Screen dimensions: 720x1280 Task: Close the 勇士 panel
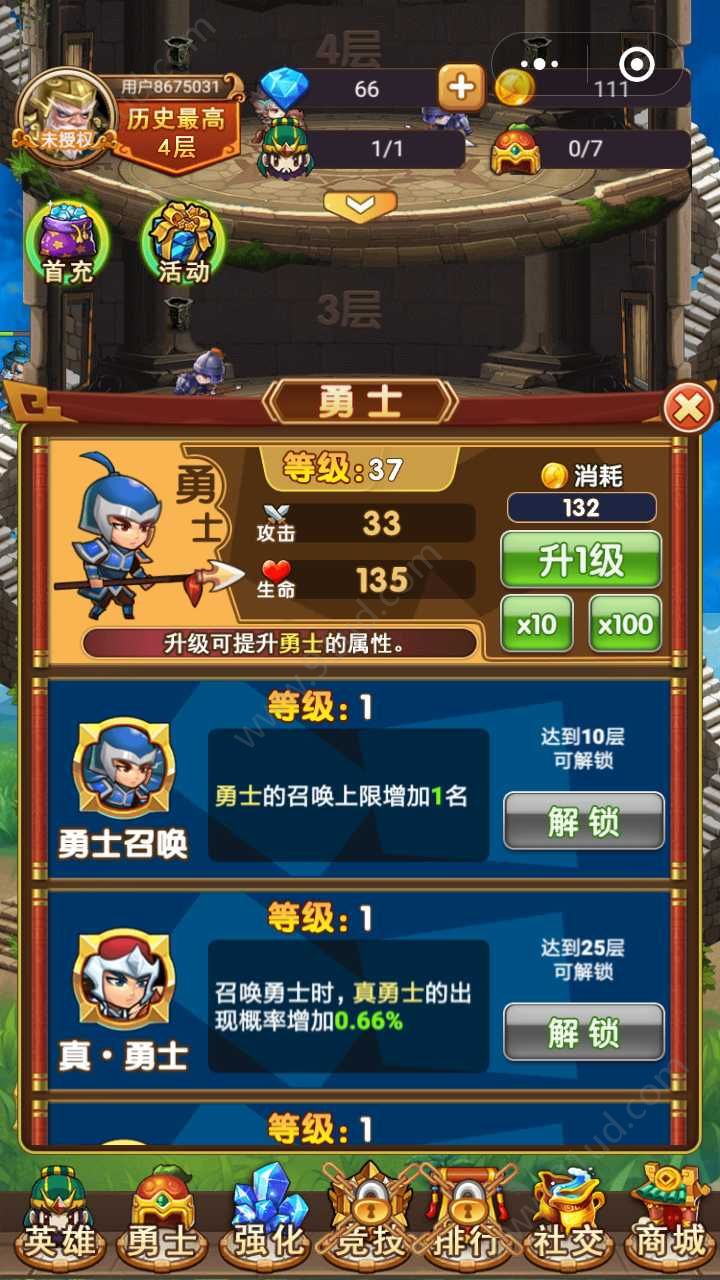(688, 408)
